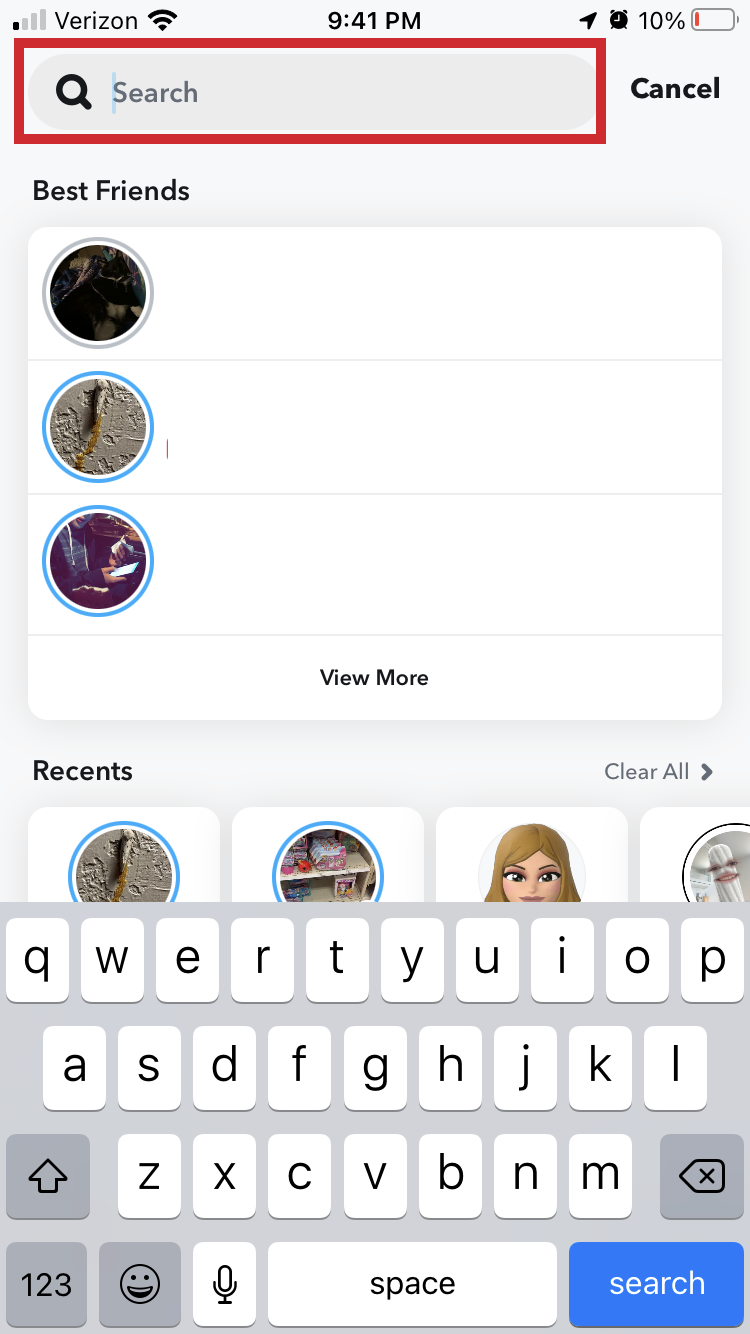Tap the backspace key
Viewport: 750px width, 1334px height.
coord(701,1176)
